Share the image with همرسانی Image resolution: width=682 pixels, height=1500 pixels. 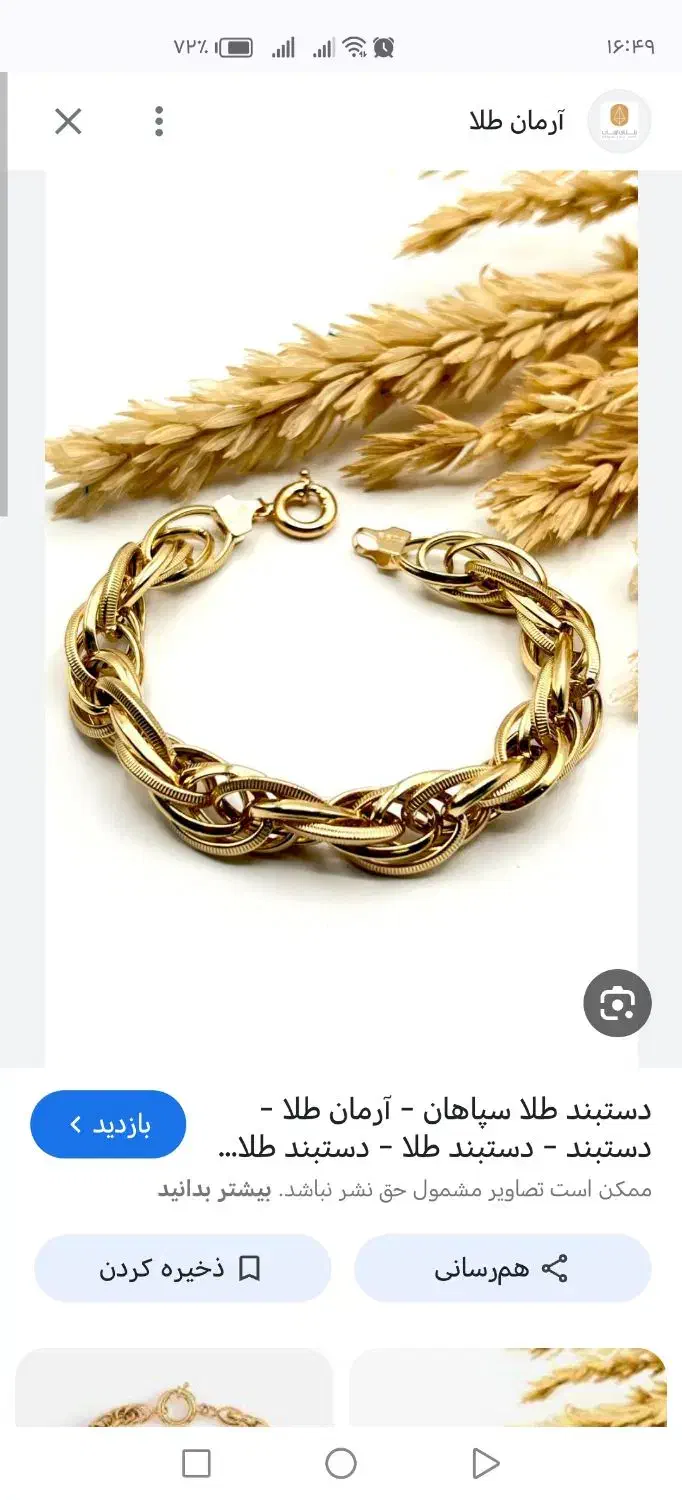502,1269
